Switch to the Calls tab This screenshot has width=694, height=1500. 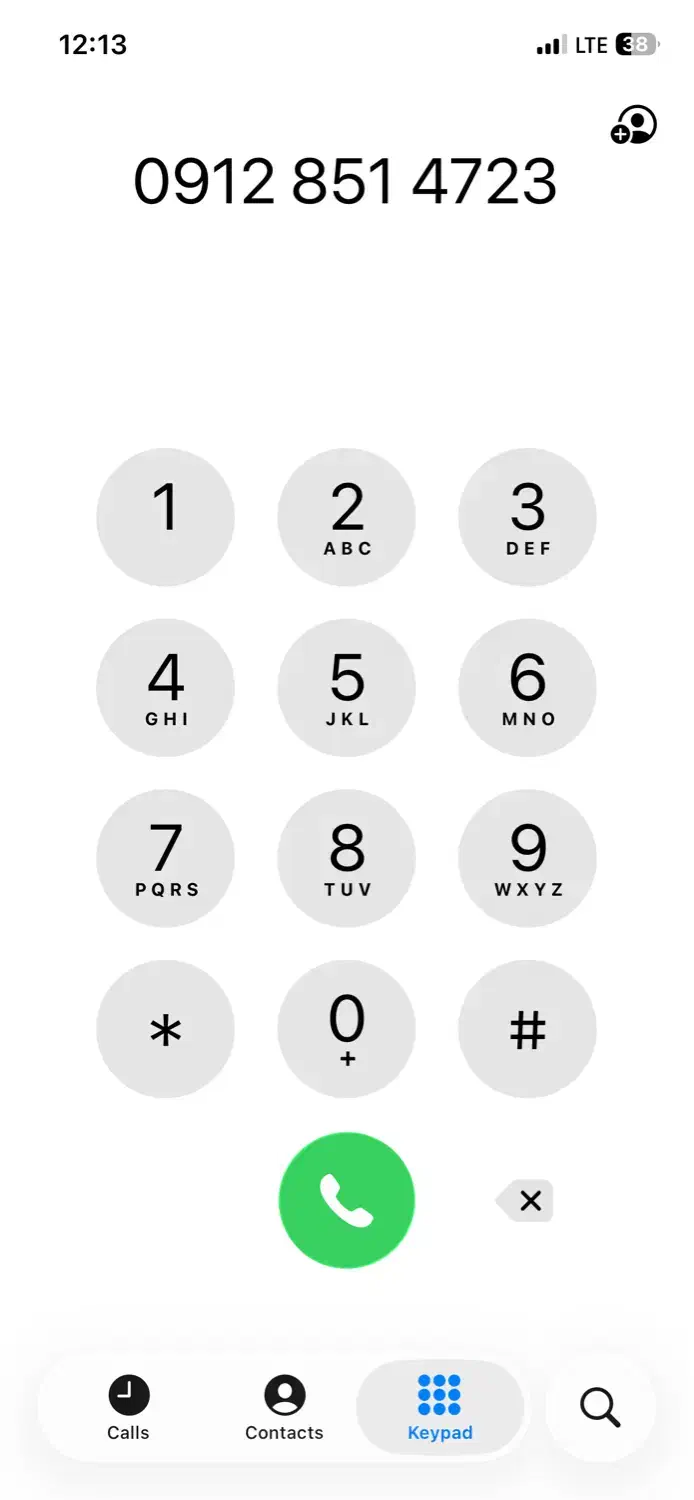coord(128,1408)
